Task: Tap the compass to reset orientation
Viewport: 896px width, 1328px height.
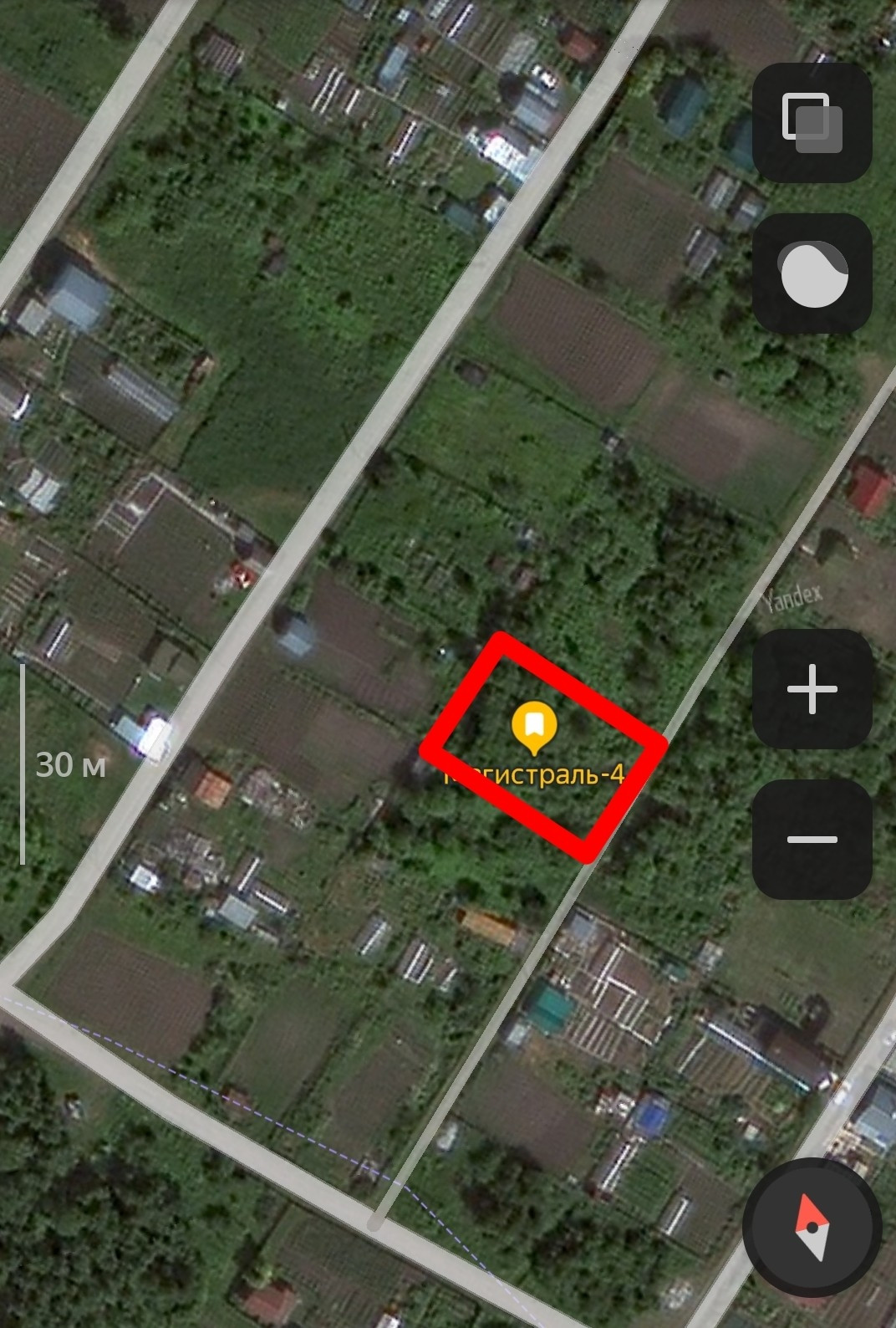Action: (812, 1227)
